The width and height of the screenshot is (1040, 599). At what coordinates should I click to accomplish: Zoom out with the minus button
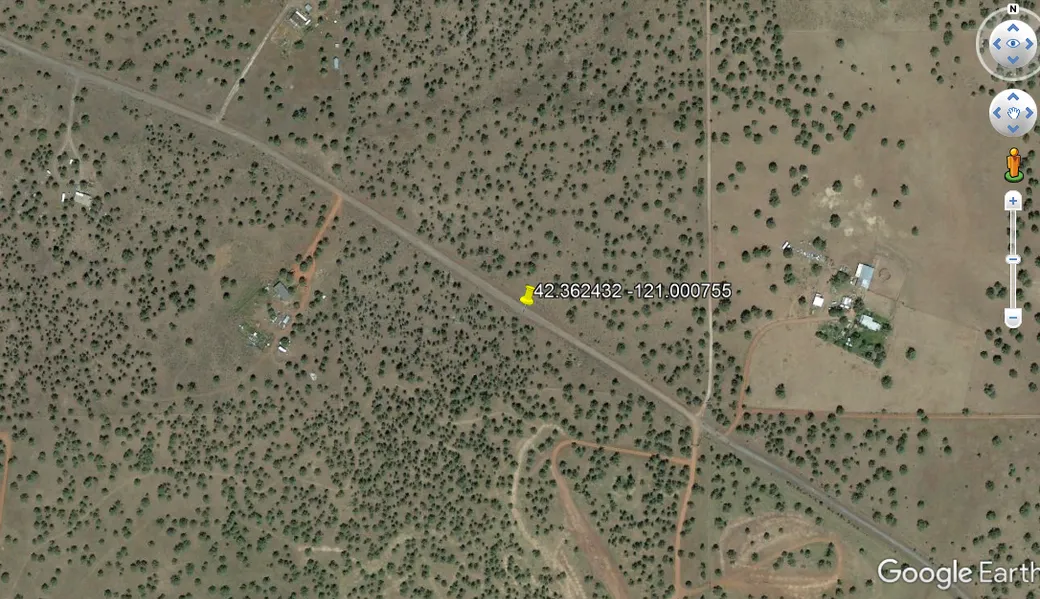pos(1013,318)
